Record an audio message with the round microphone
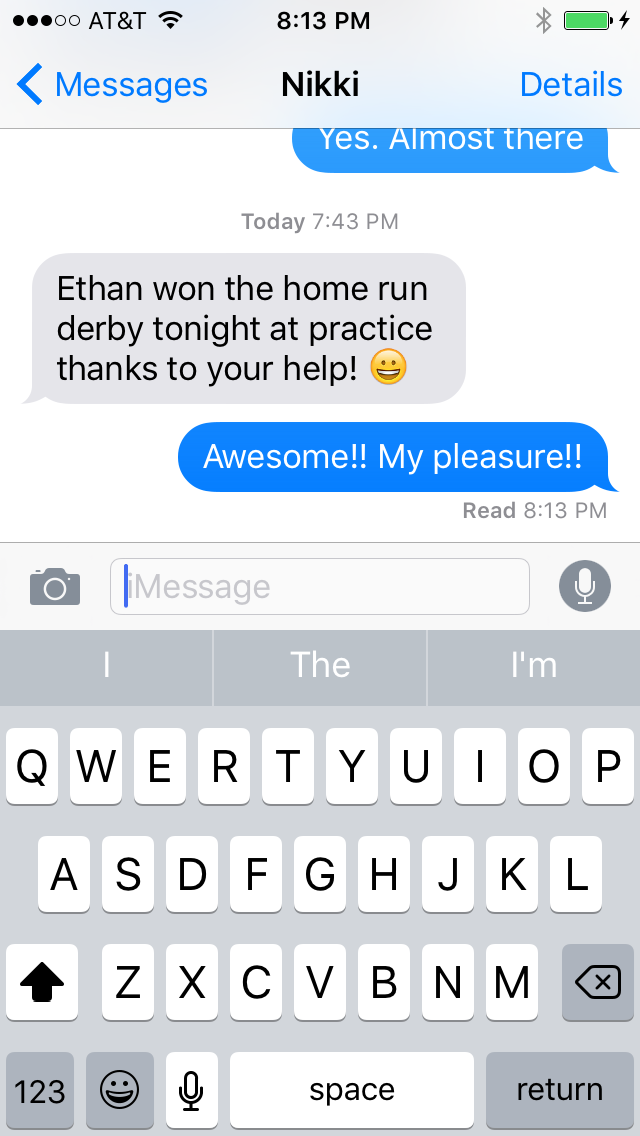 pyautogui.click(x=585, y=586)
